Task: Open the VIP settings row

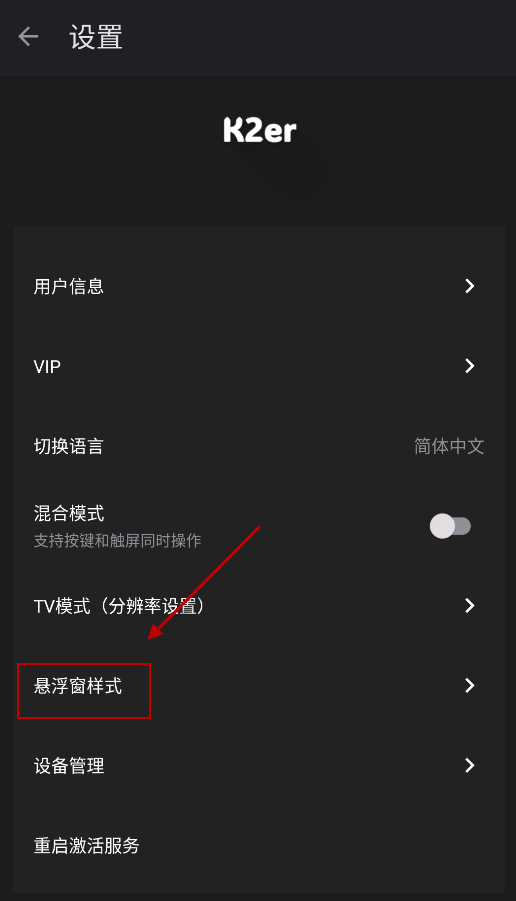Action: coord(259,365)
